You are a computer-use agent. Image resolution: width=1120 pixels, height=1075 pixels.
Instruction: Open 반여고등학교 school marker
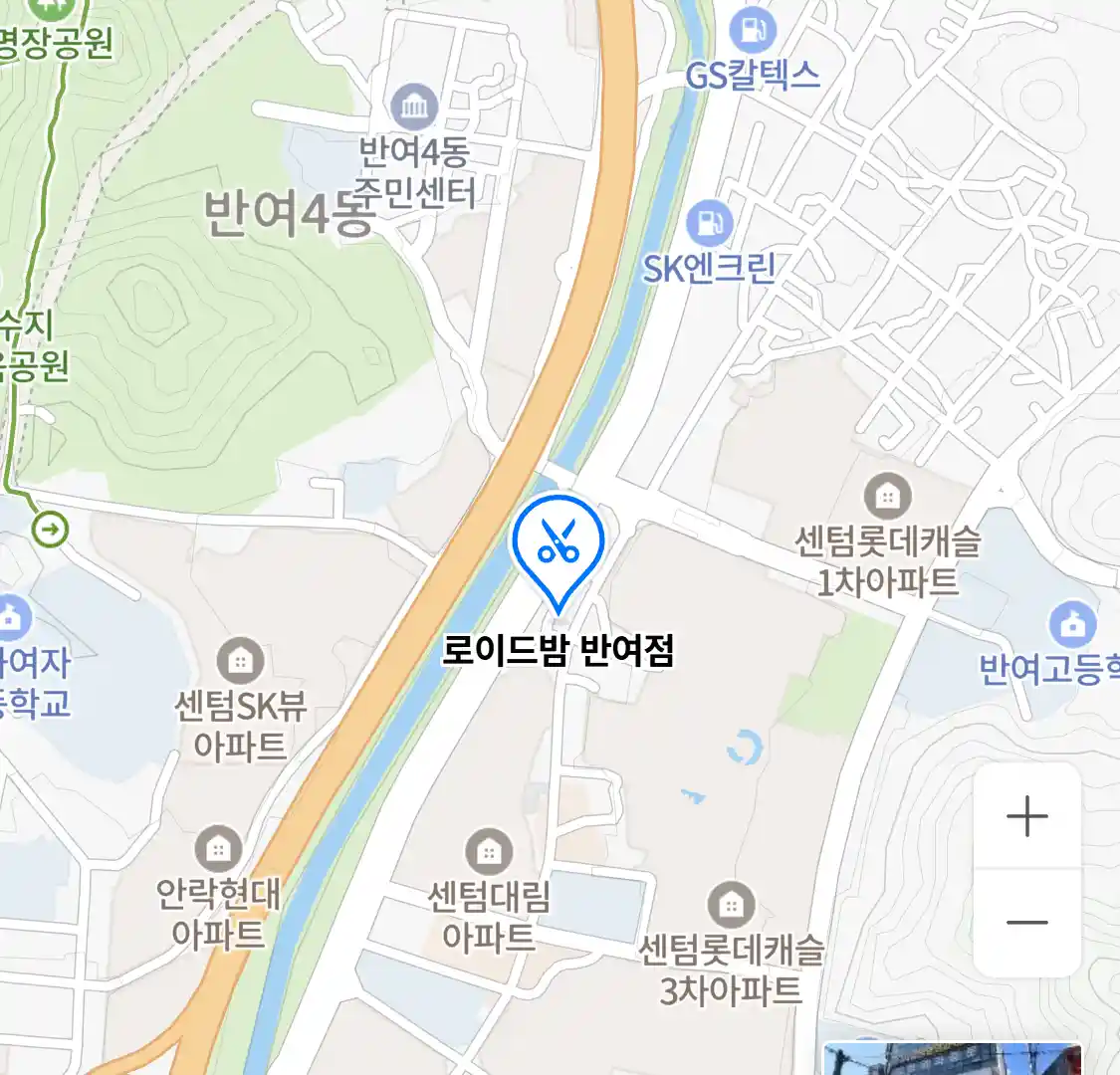tap(1072, 626)
